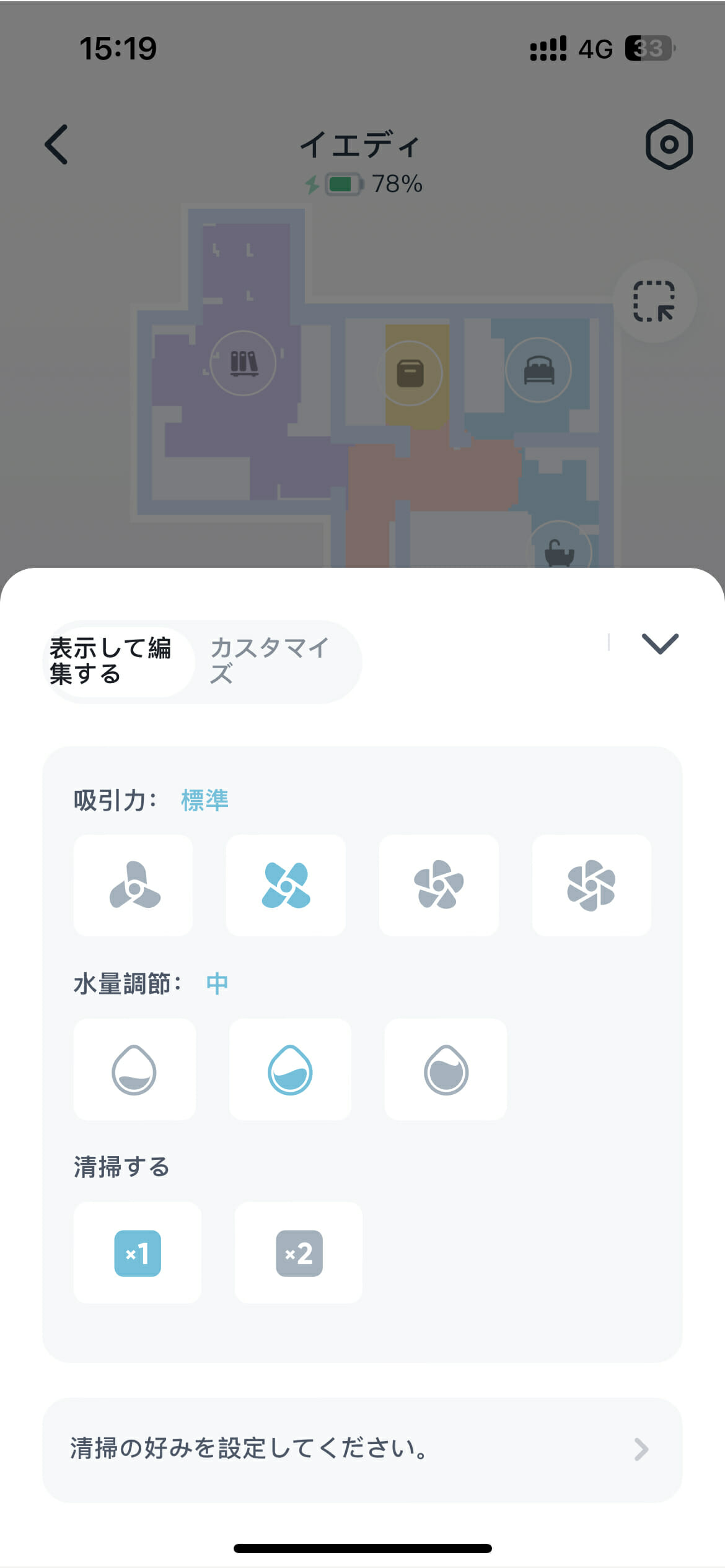Select the lowest suction three-blade fan
The height and width of the screenshot is (1568, 725).
(x=133, y=886)
